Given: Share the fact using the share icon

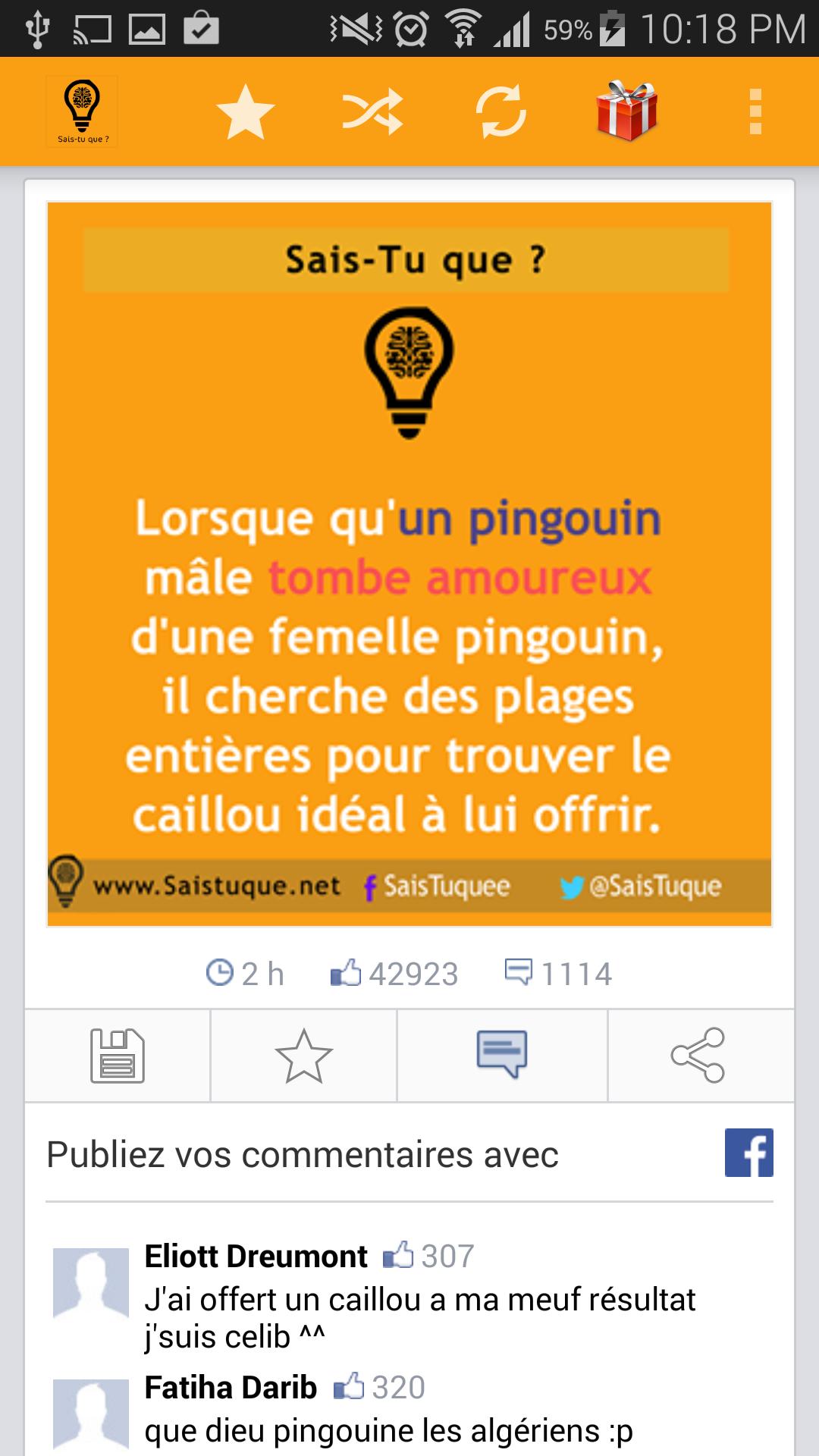Looking at the screenshot, I should [x=699, y=1054].
